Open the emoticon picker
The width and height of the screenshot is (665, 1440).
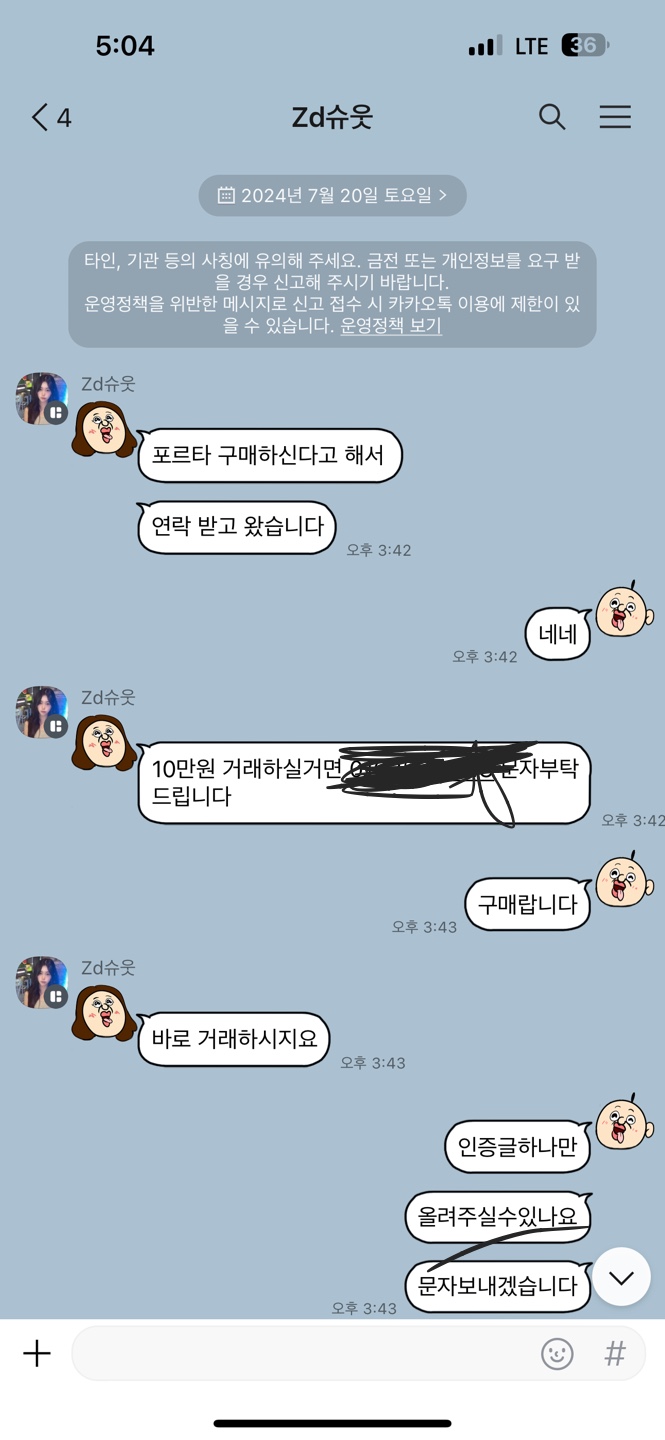click(x=557, y=1354)
